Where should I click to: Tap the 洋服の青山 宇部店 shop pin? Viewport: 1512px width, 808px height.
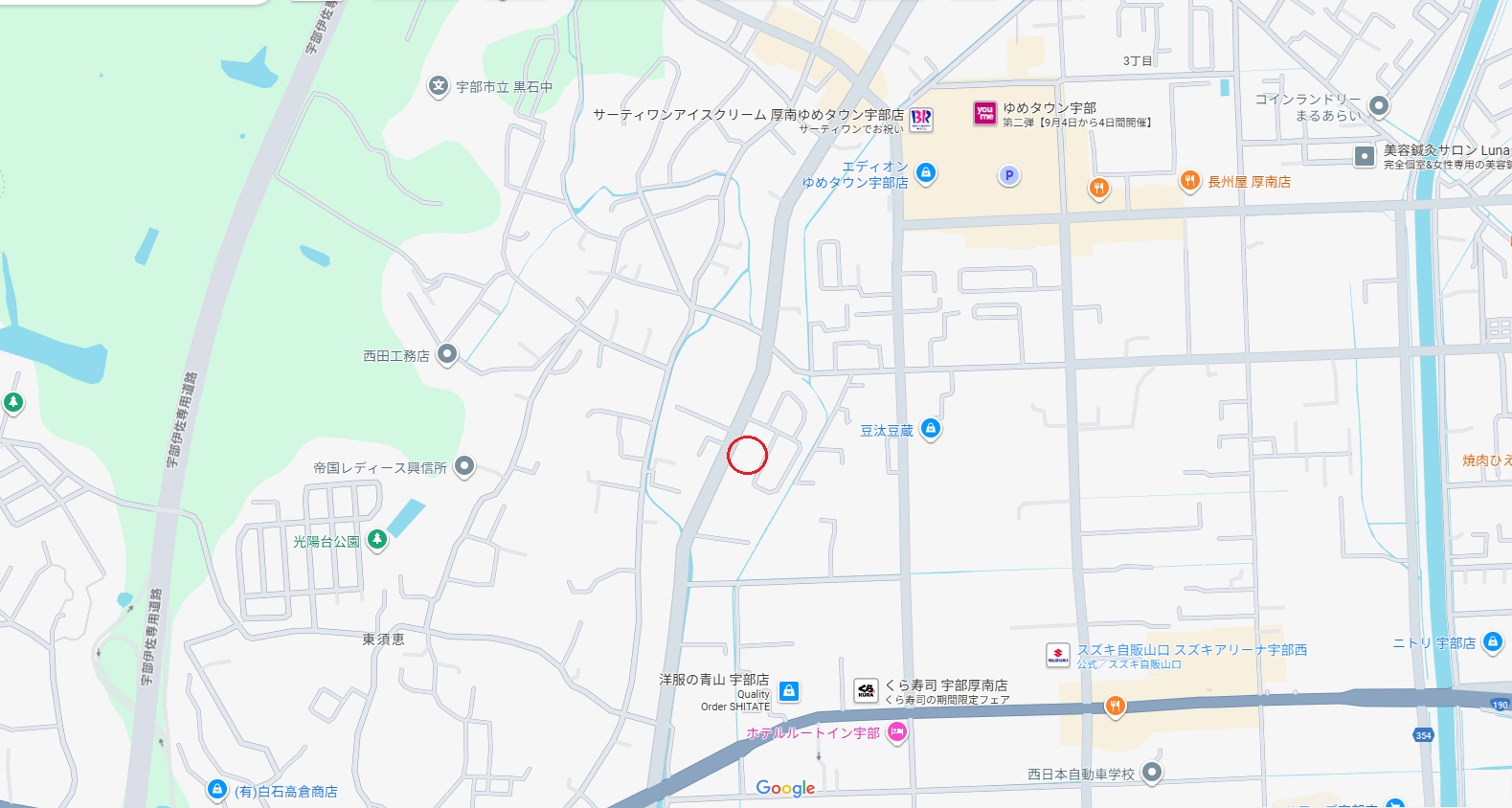(789, 690)
